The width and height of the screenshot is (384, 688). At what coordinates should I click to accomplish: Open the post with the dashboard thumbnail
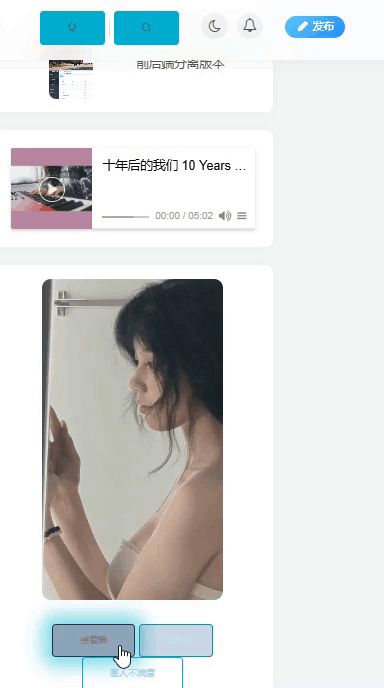click(x=71, y=79)
